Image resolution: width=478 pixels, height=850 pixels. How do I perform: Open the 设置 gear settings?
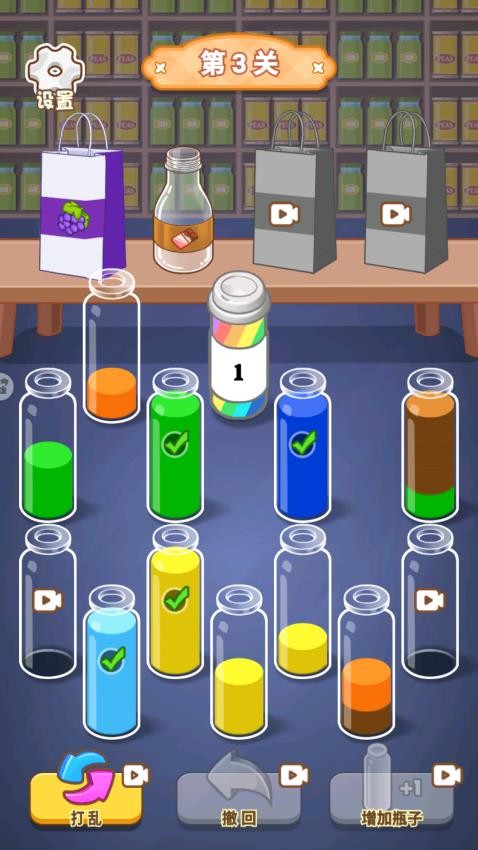click(55, 78)
